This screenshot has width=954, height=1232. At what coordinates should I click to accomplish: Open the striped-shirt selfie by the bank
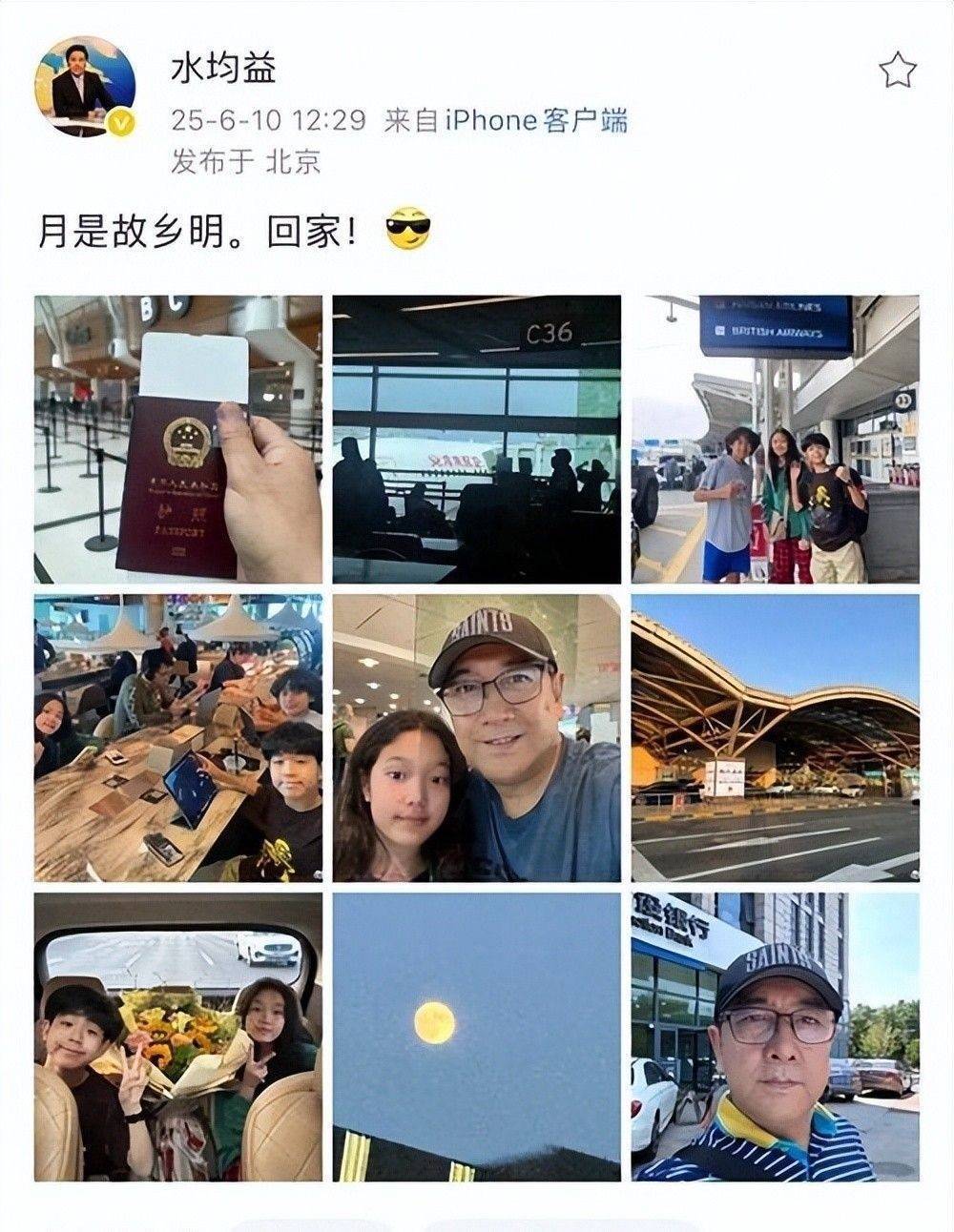(x=776, y=1037)
